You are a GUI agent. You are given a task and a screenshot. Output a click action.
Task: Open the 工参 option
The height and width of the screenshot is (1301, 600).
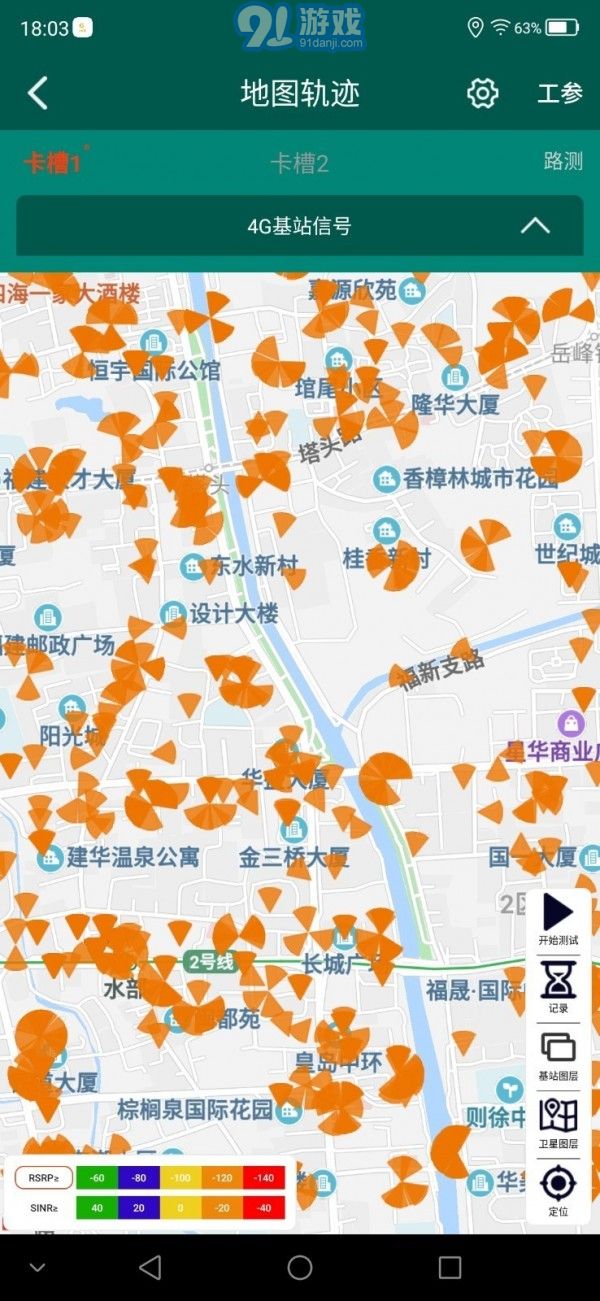[x=559, y=93]
